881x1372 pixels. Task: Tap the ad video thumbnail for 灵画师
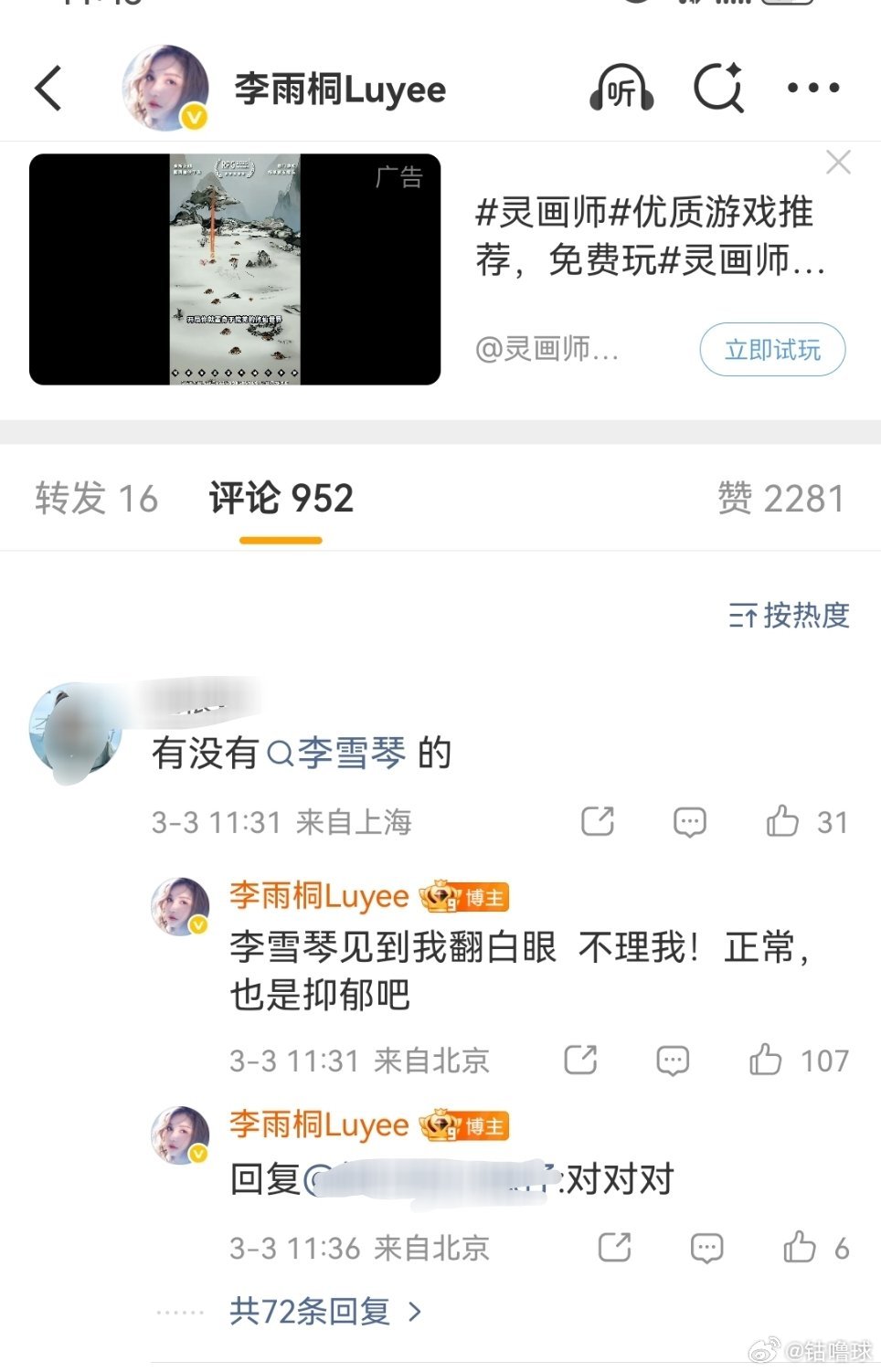tap(235, 268)
